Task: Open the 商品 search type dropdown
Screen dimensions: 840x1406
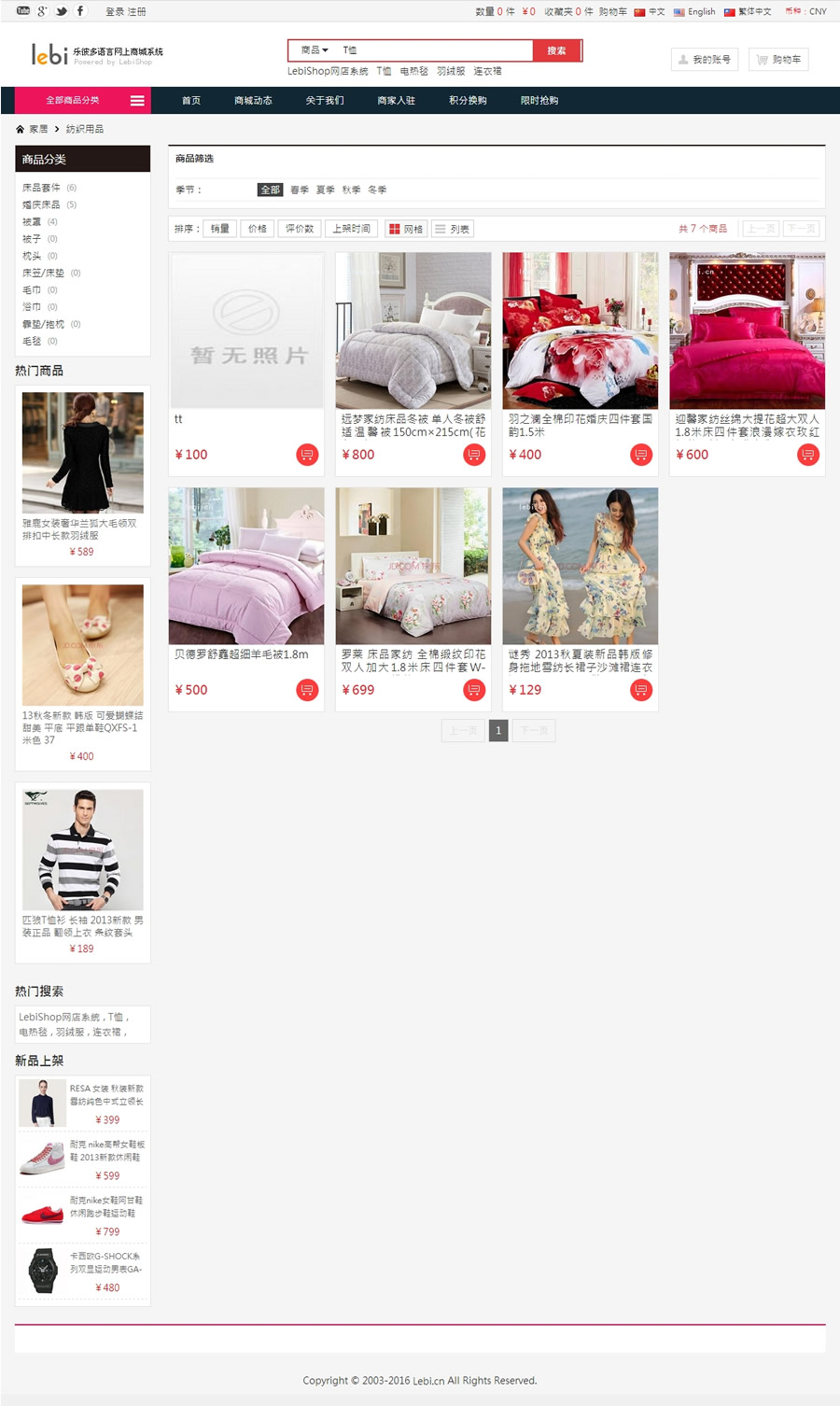Action: tap(311, 49)
